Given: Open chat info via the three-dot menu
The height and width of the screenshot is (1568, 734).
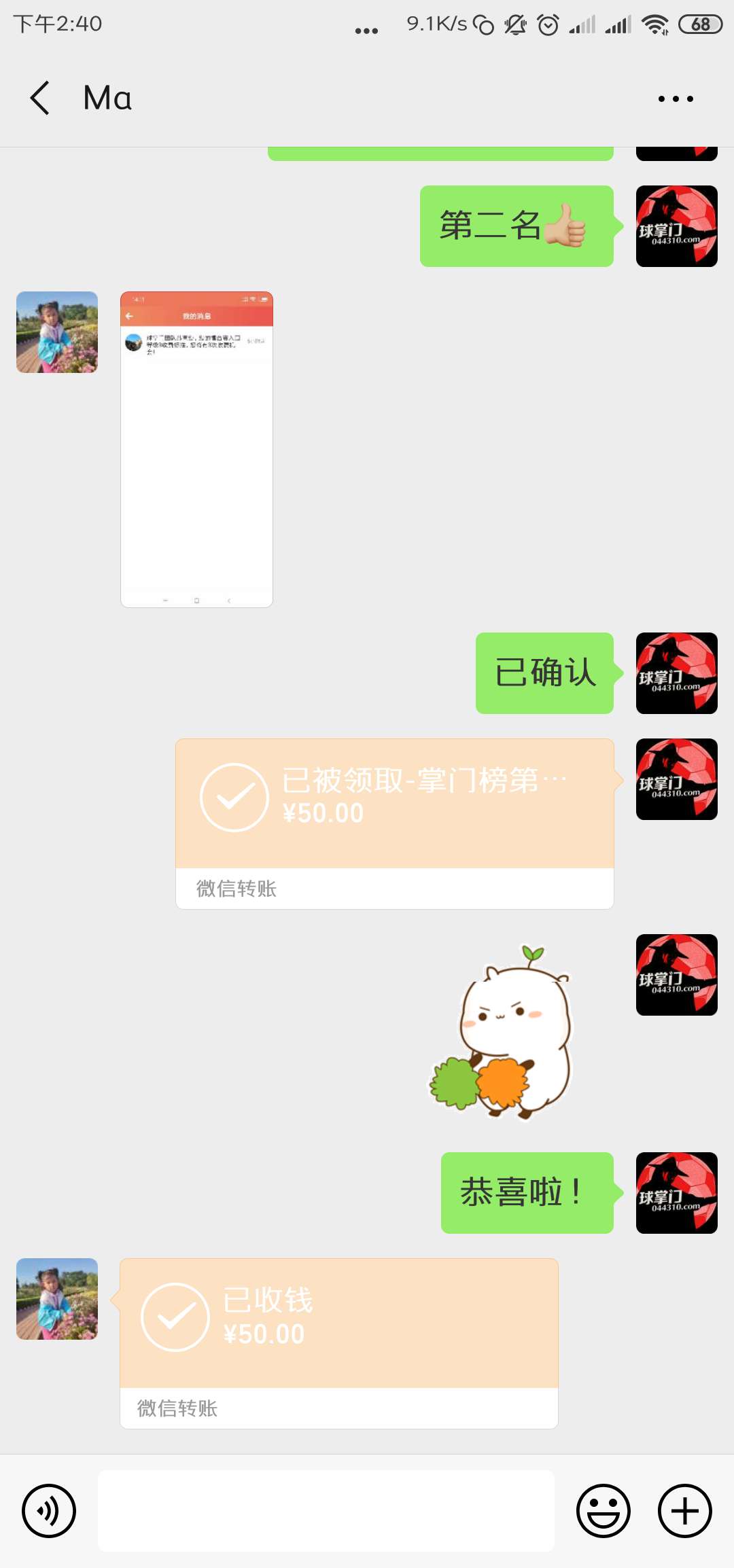Looking at the screenshot, I should click(676, 99).
